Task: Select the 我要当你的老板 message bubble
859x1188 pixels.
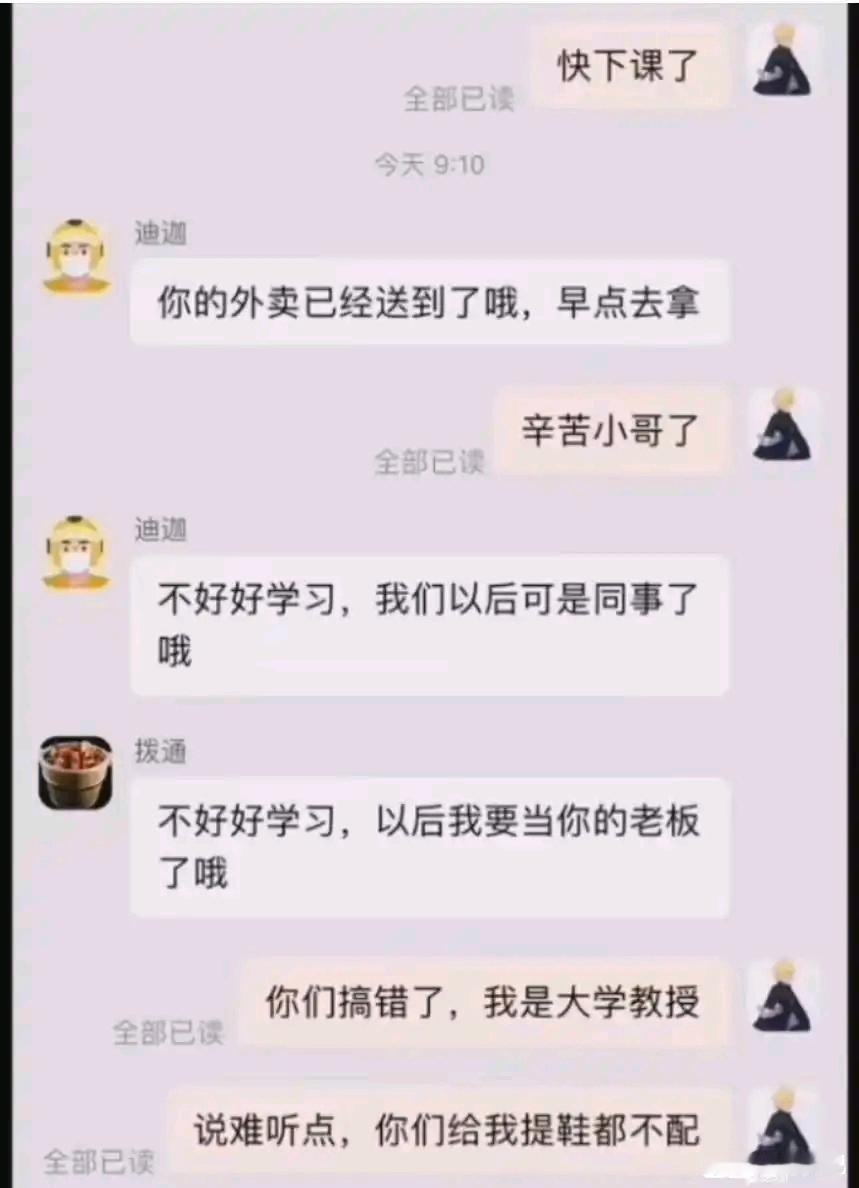Action: pyautogui.click(x=430, y=845)
